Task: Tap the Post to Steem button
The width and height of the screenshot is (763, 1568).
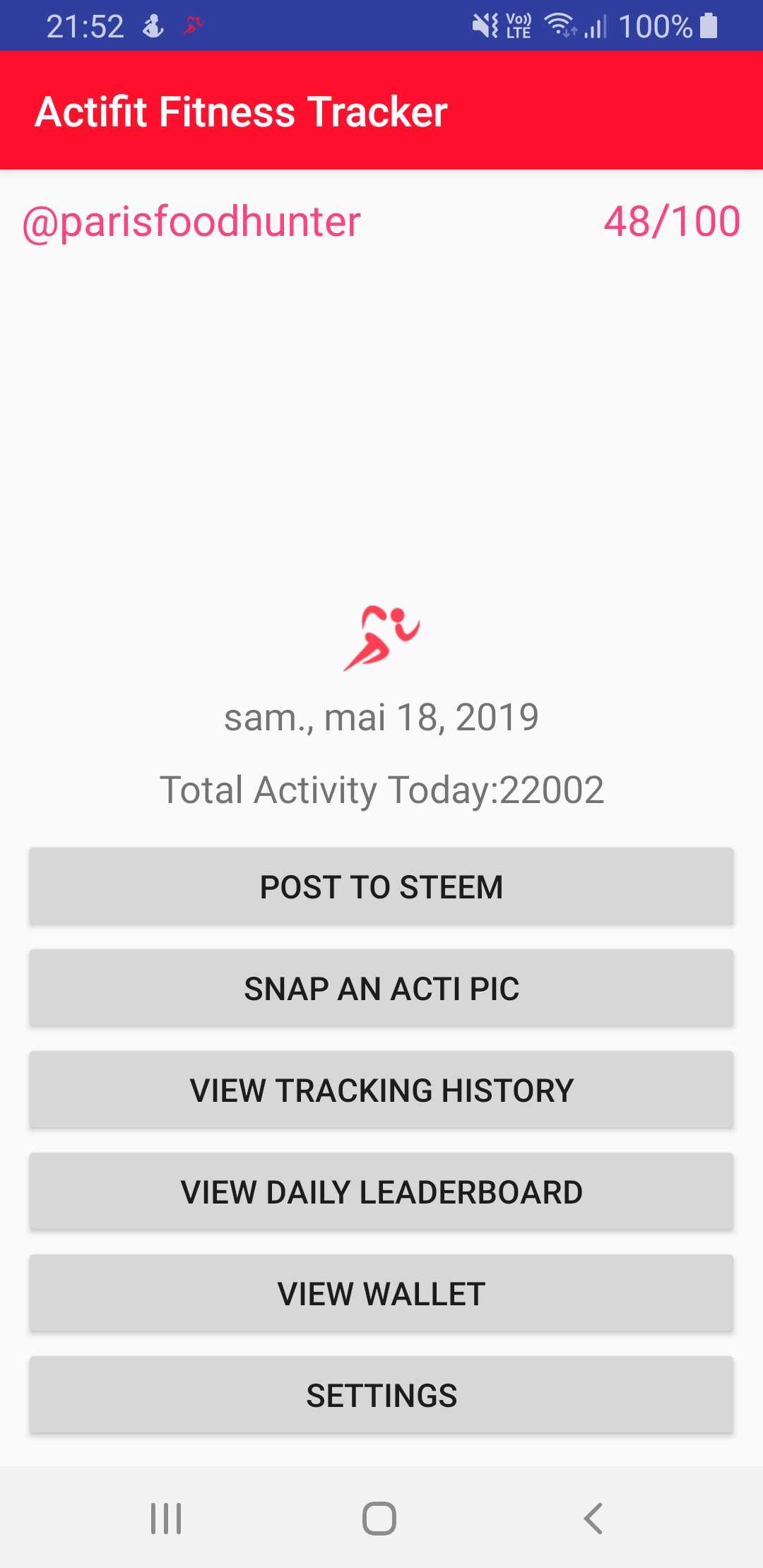Action: pos(381,886)
